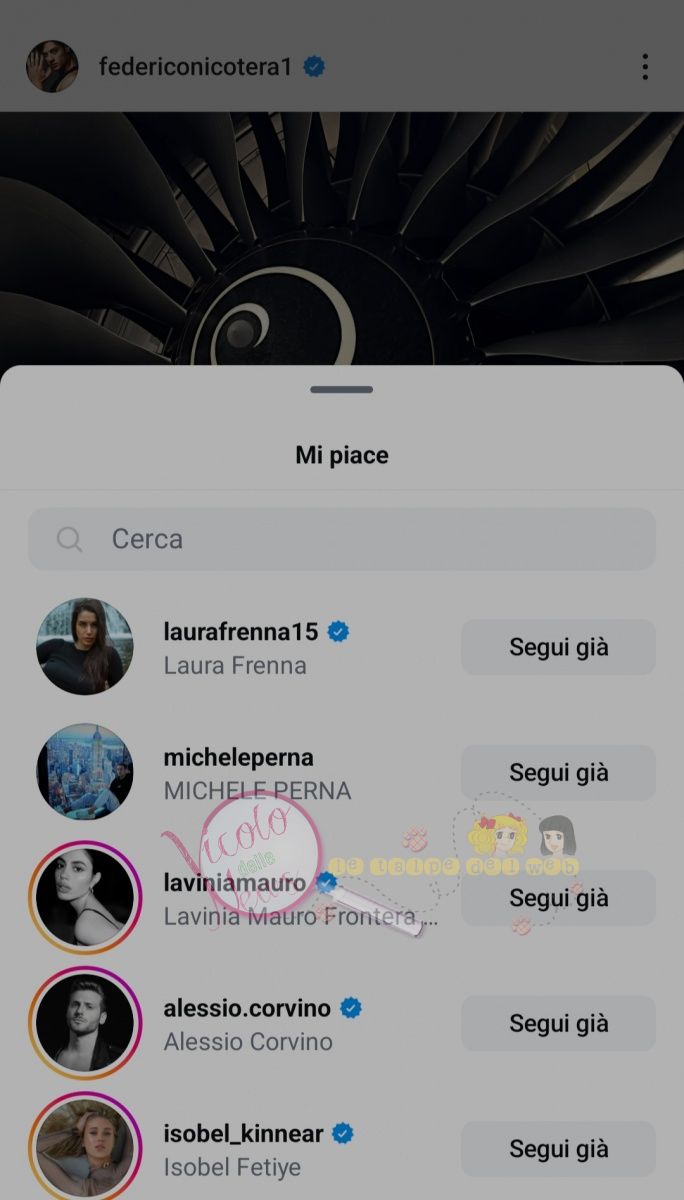This screenshot has height=1200, width=684.
Task: View laviniamauro's story avatar
Action: coord(85,897)
